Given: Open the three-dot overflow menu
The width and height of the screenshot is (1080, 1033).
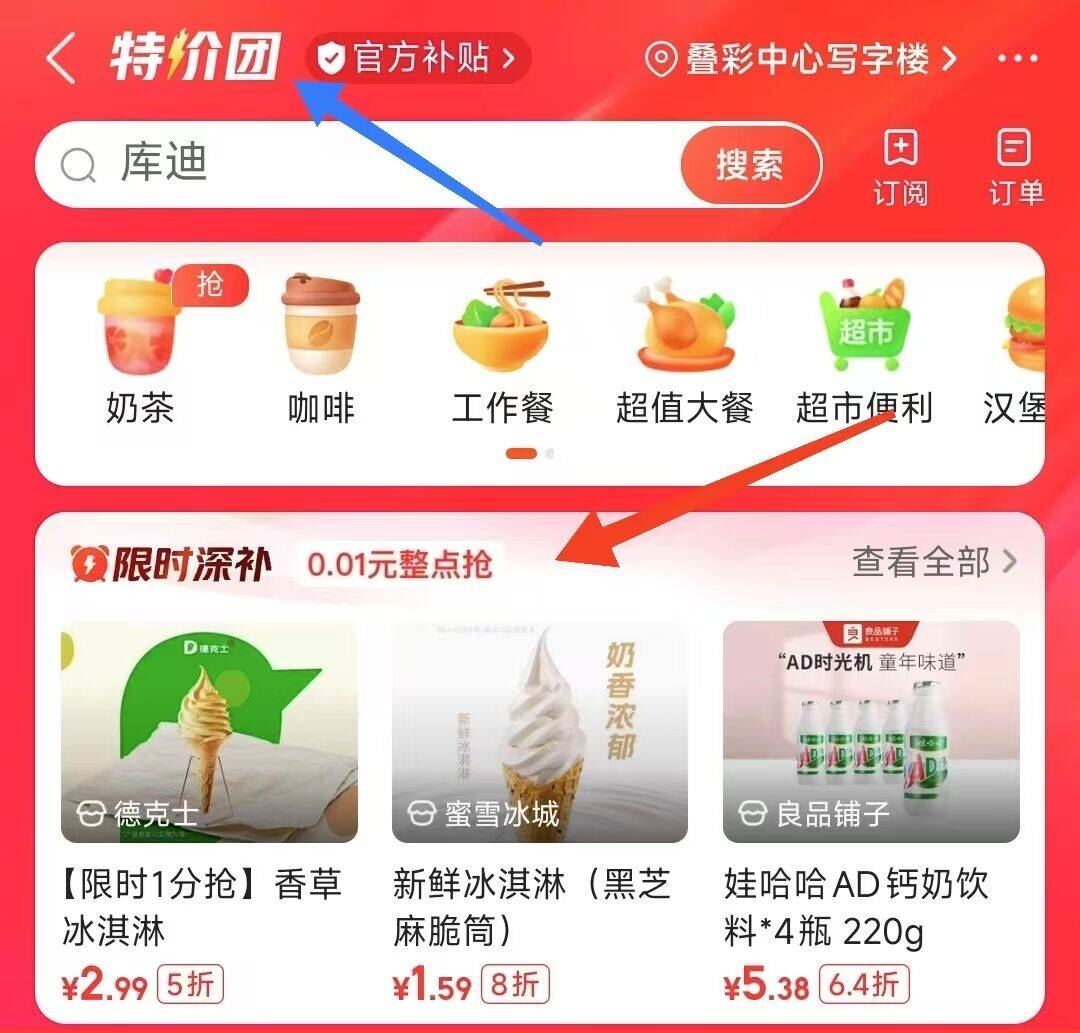Looking at the screenshot, I should (x=1018, y=60).
